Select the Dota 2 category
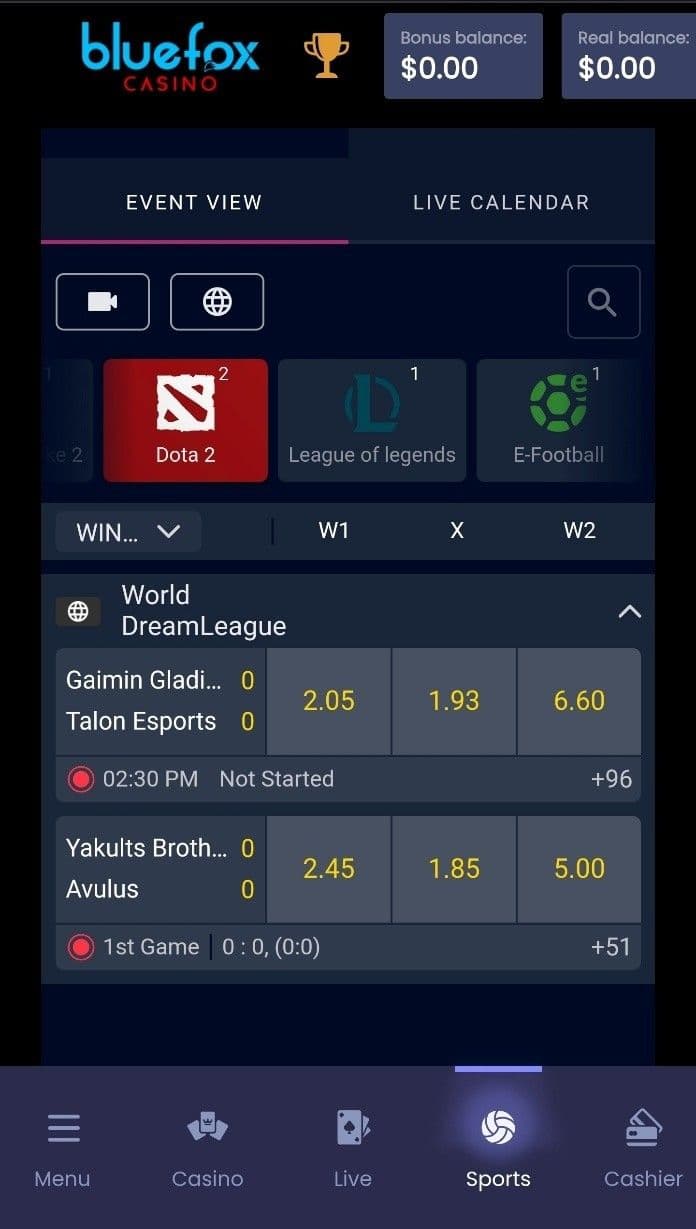The height and width of the screenshot is (1229, 696). [x=186, y=420]
